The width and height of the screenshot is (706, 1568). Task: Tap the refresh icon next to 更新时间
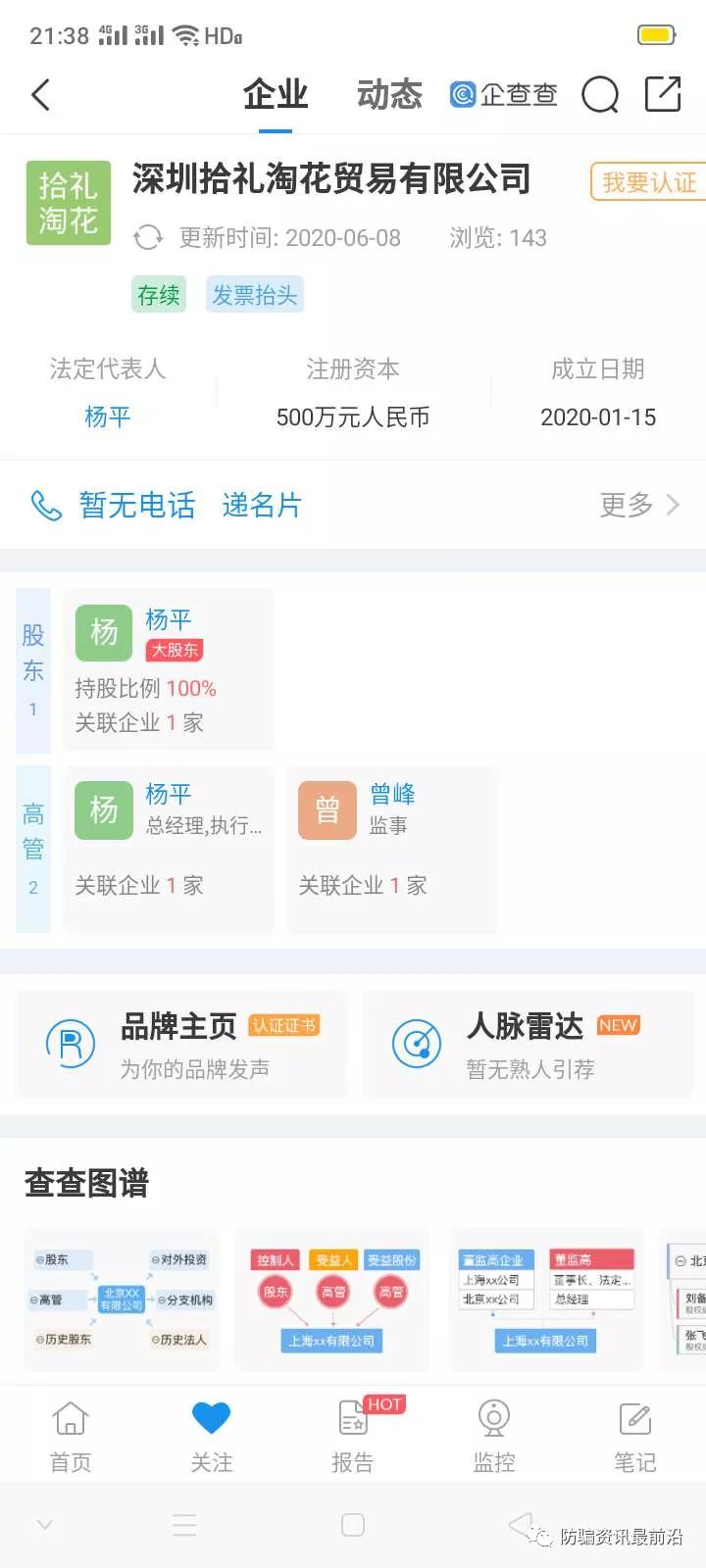coord(147,237)
